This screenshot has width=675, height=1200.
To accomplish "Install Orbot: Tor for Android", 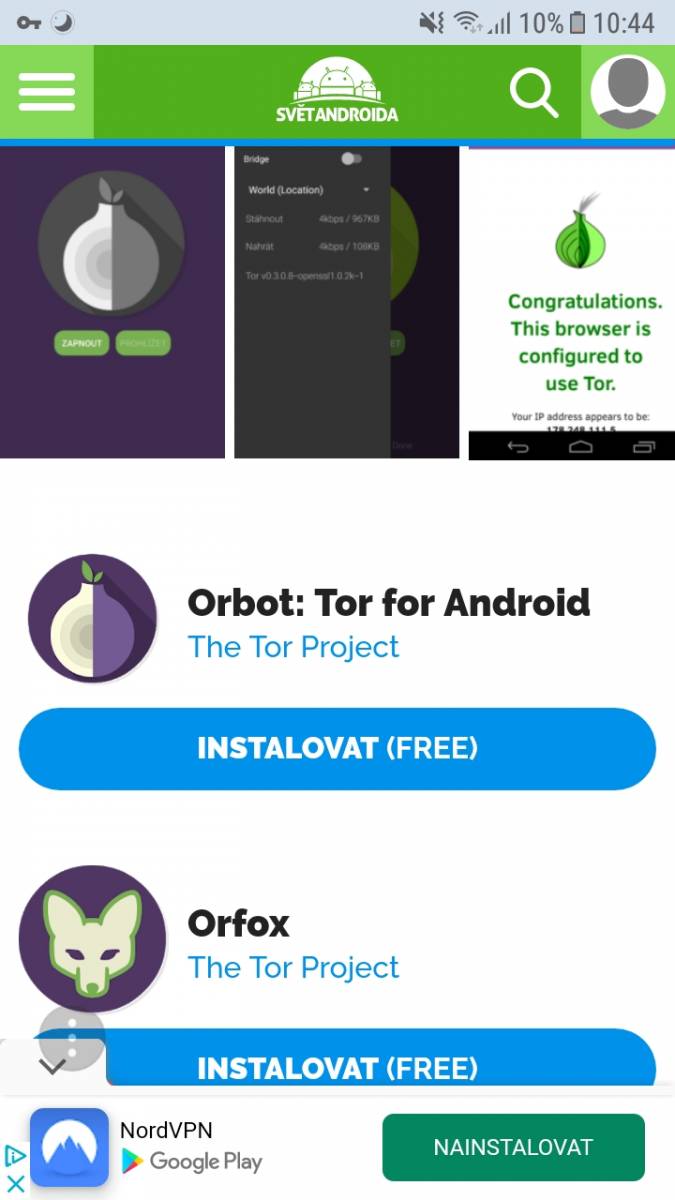I will tap(337, 749).
